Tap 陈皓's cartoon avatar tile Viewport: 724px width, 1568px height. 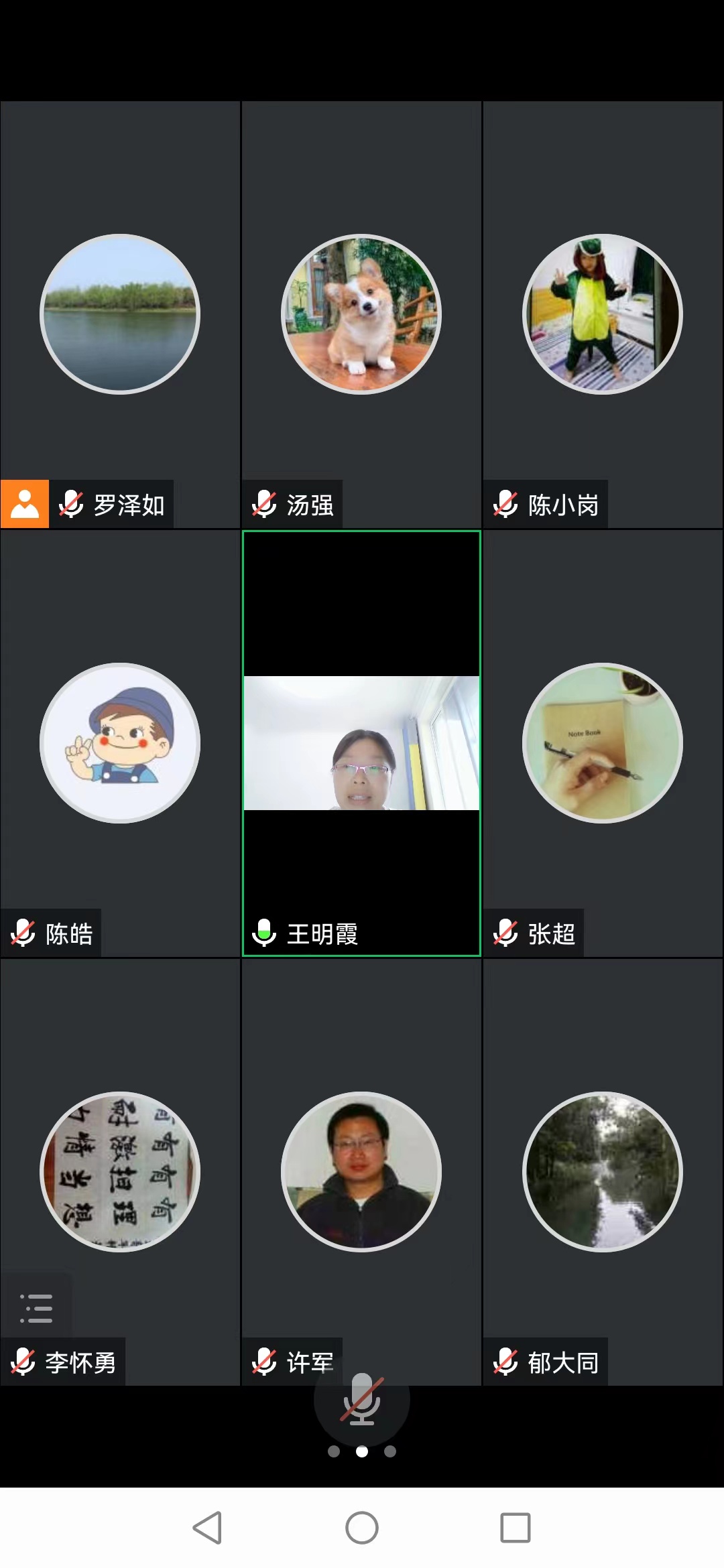pos(120,742)
